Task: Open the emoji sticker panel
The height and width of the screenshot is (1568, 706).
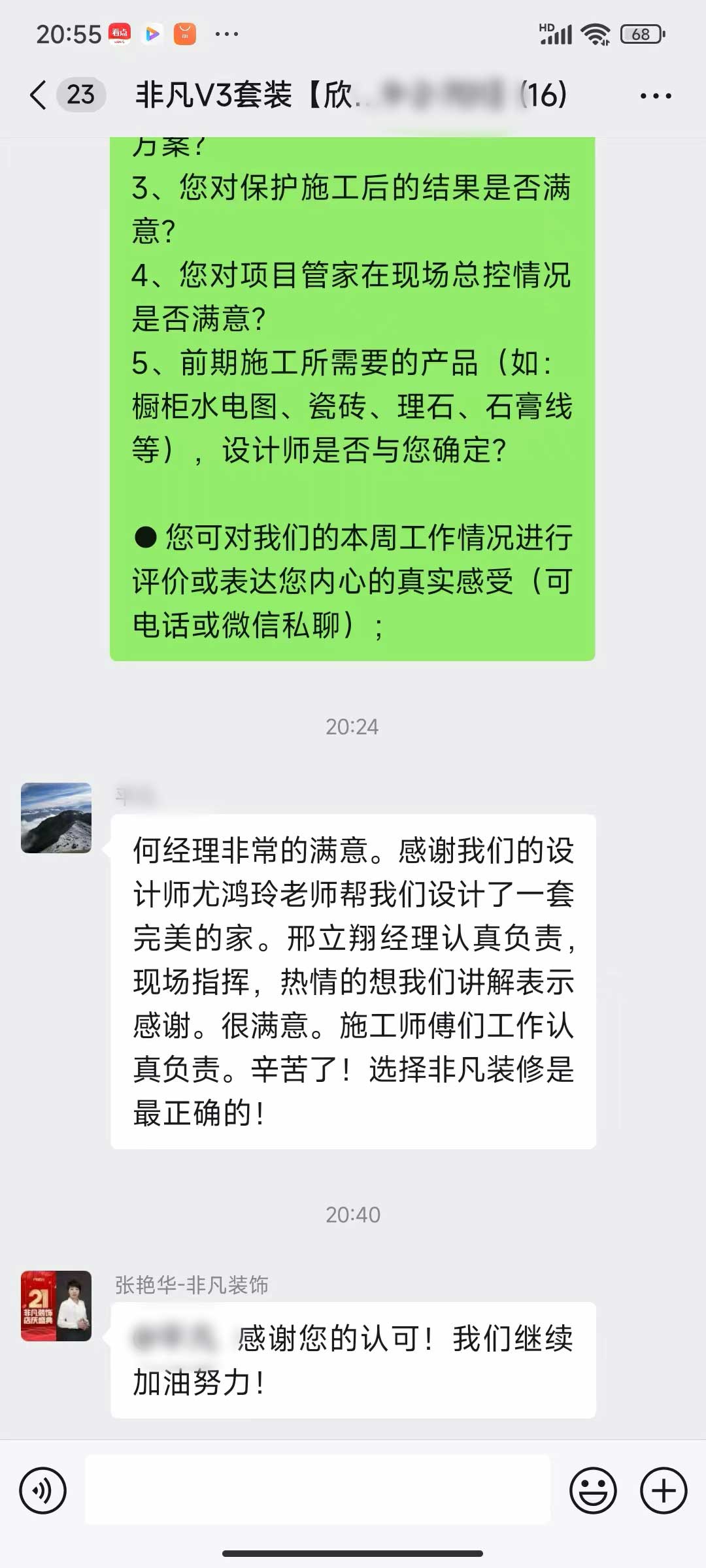Action: [593, 1491]
